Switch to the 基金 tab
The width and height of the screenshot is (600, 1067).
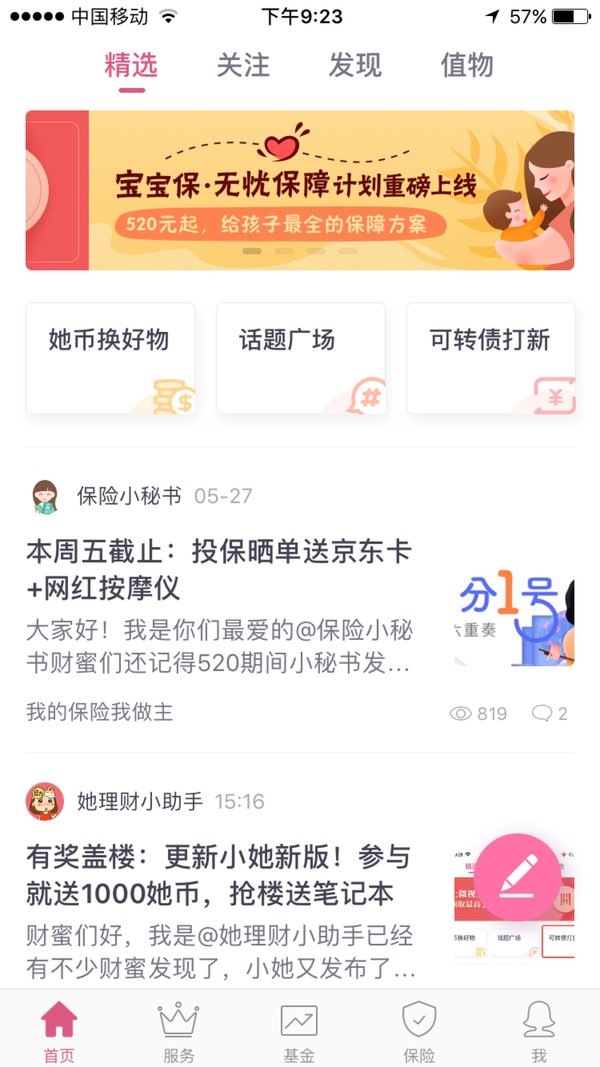click(299, 1032)
